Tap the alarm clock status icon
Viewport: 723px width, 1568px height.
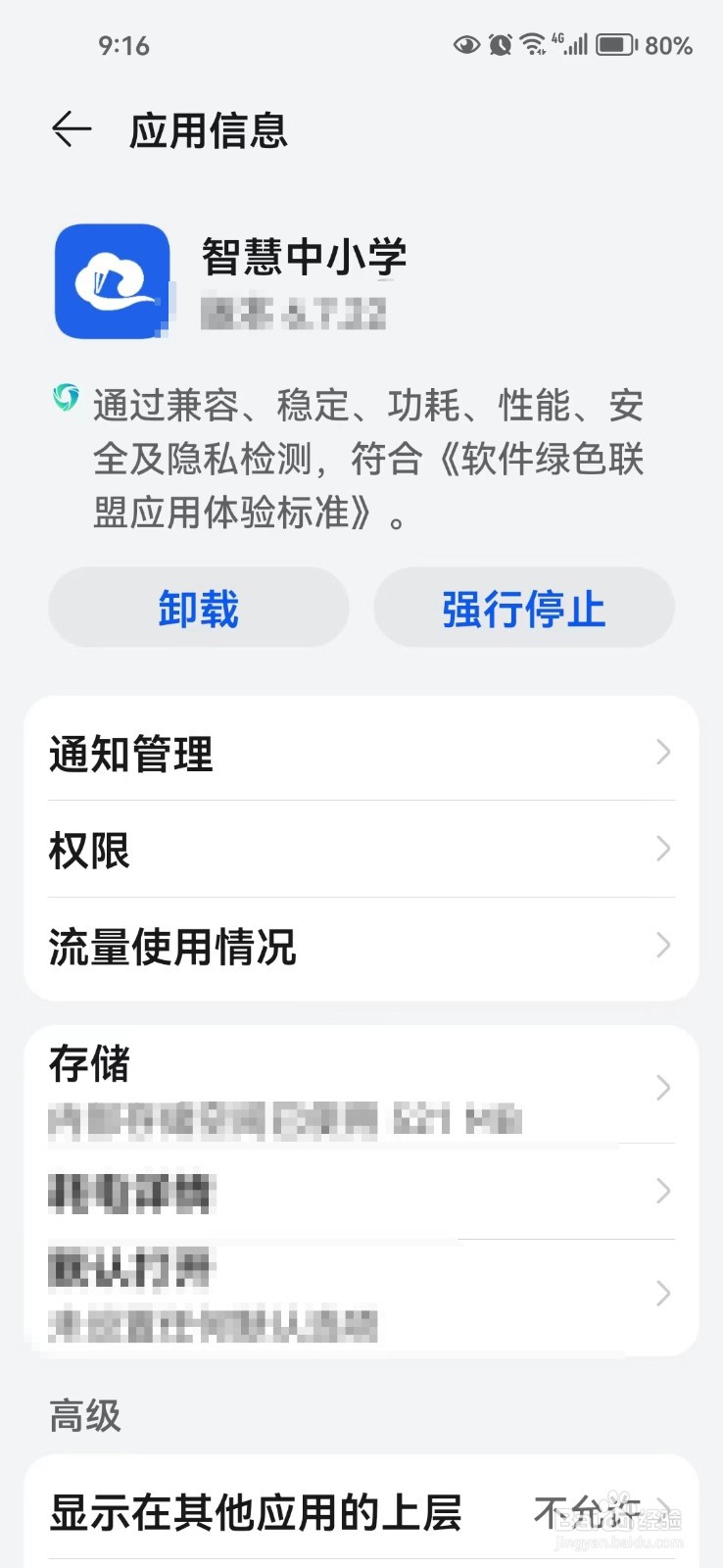(x=501, y=44)
